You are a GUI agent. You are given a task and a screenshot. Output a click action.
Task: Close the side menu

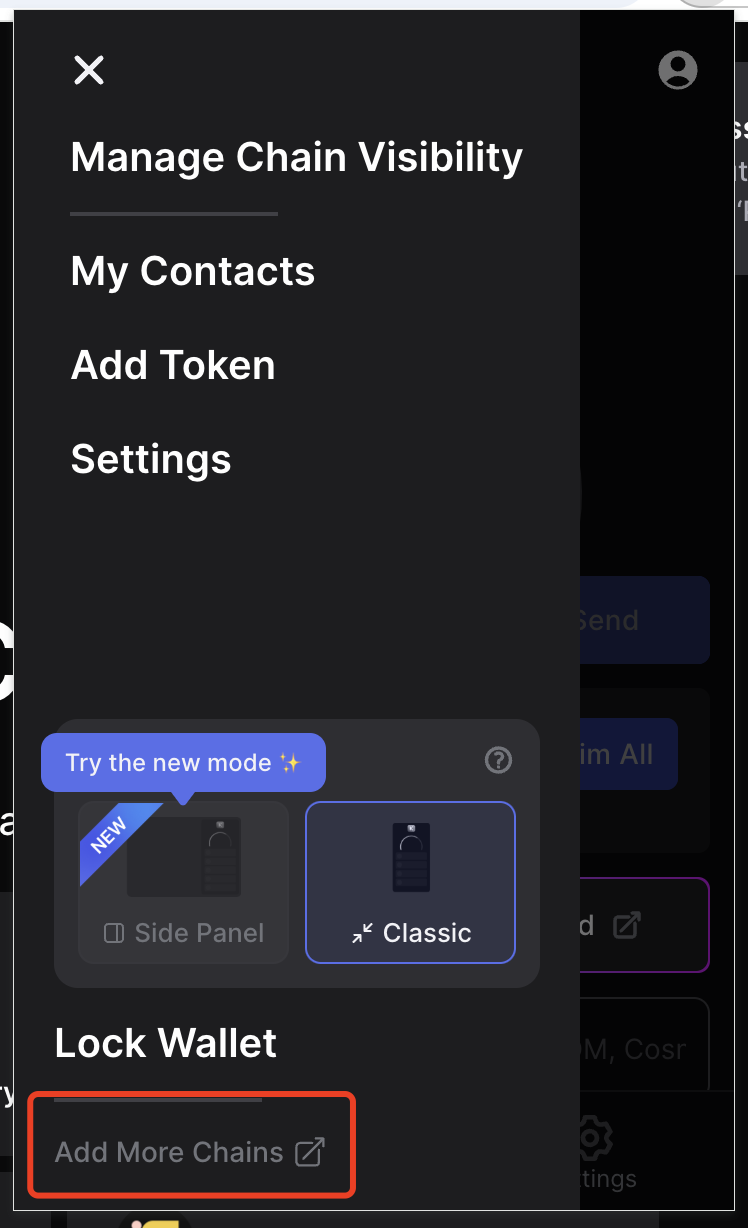coord(89,70)
